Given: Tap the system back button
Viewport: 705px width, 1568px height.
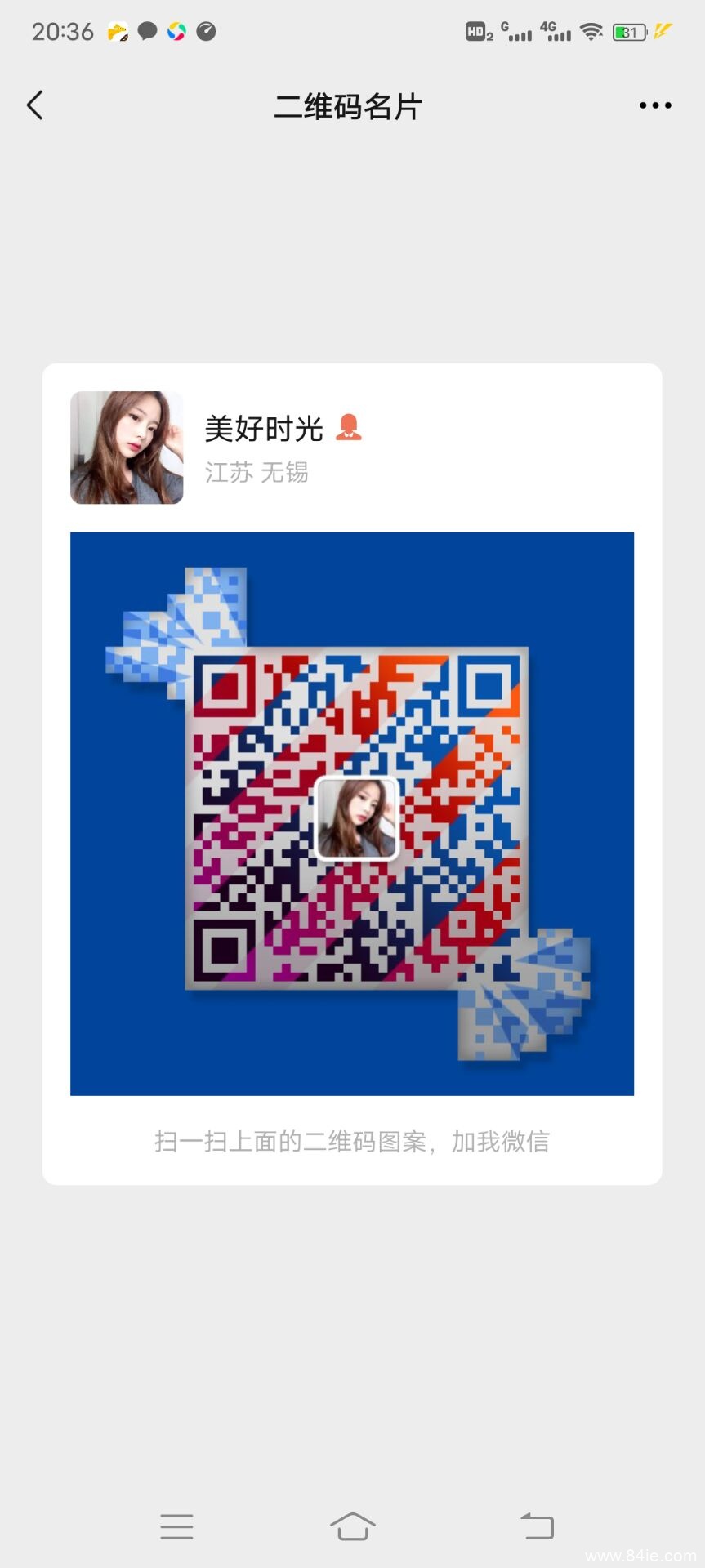Looking at the screenshot, I should (537, 1526).
